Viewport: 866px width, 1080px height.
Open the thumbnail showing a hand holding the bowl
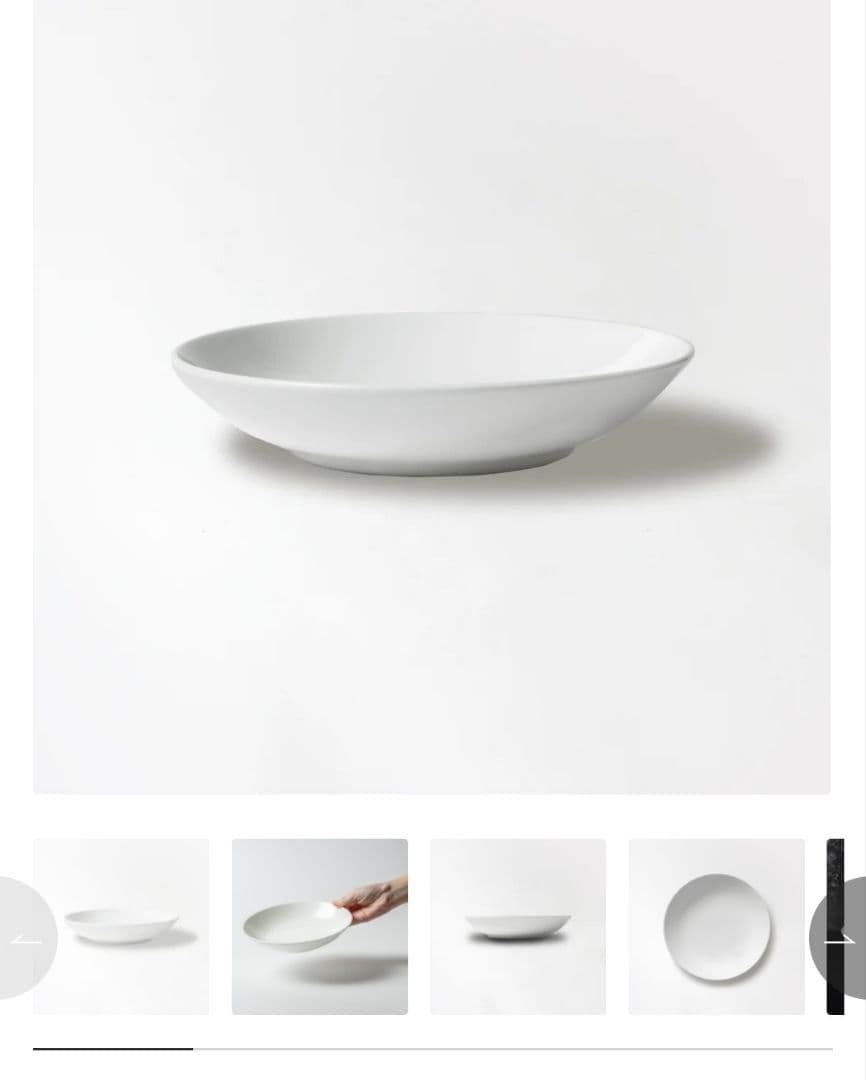pos(320,926)
